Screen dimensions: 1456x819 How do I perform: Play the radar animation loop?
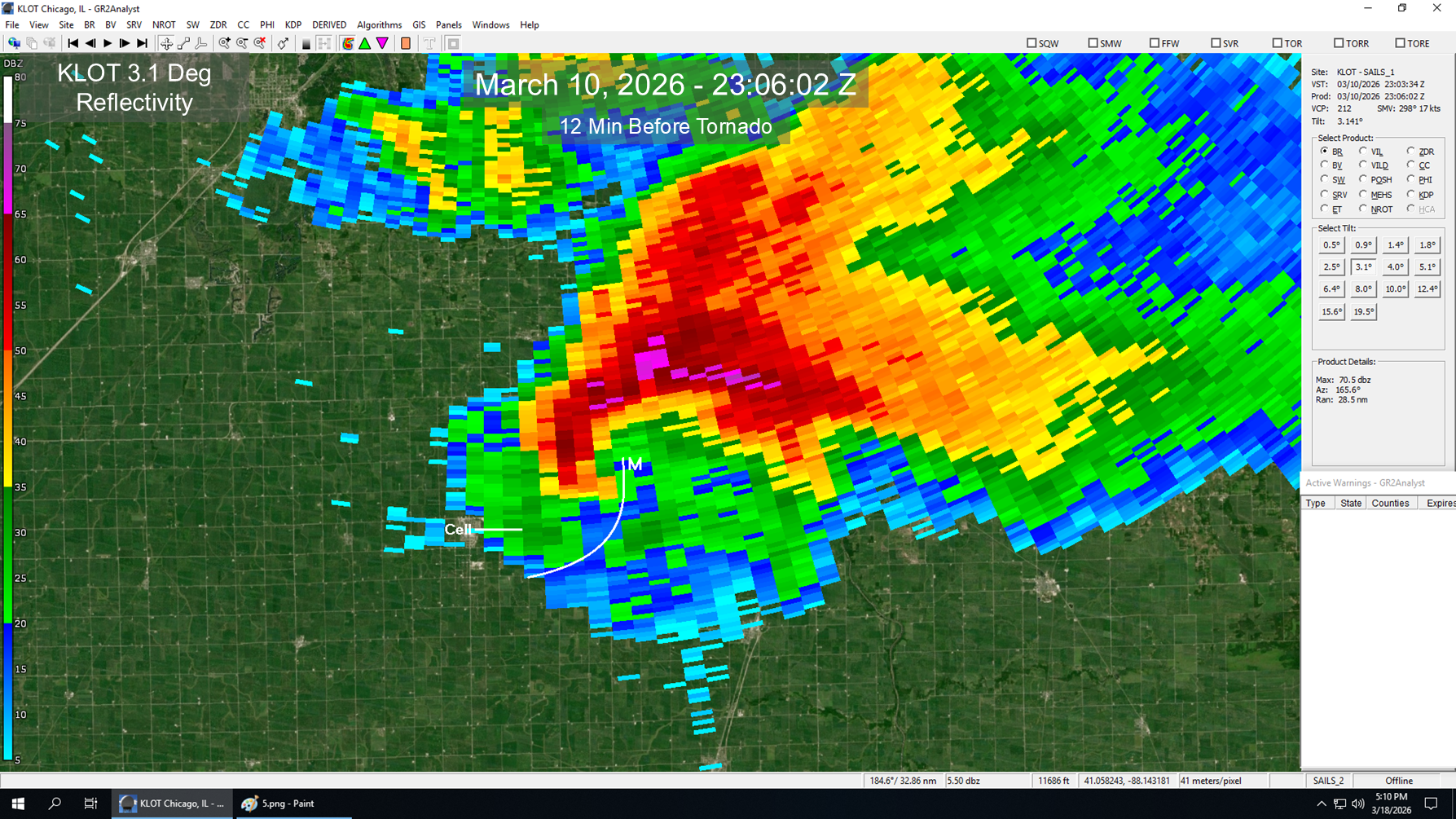(108, 43)
